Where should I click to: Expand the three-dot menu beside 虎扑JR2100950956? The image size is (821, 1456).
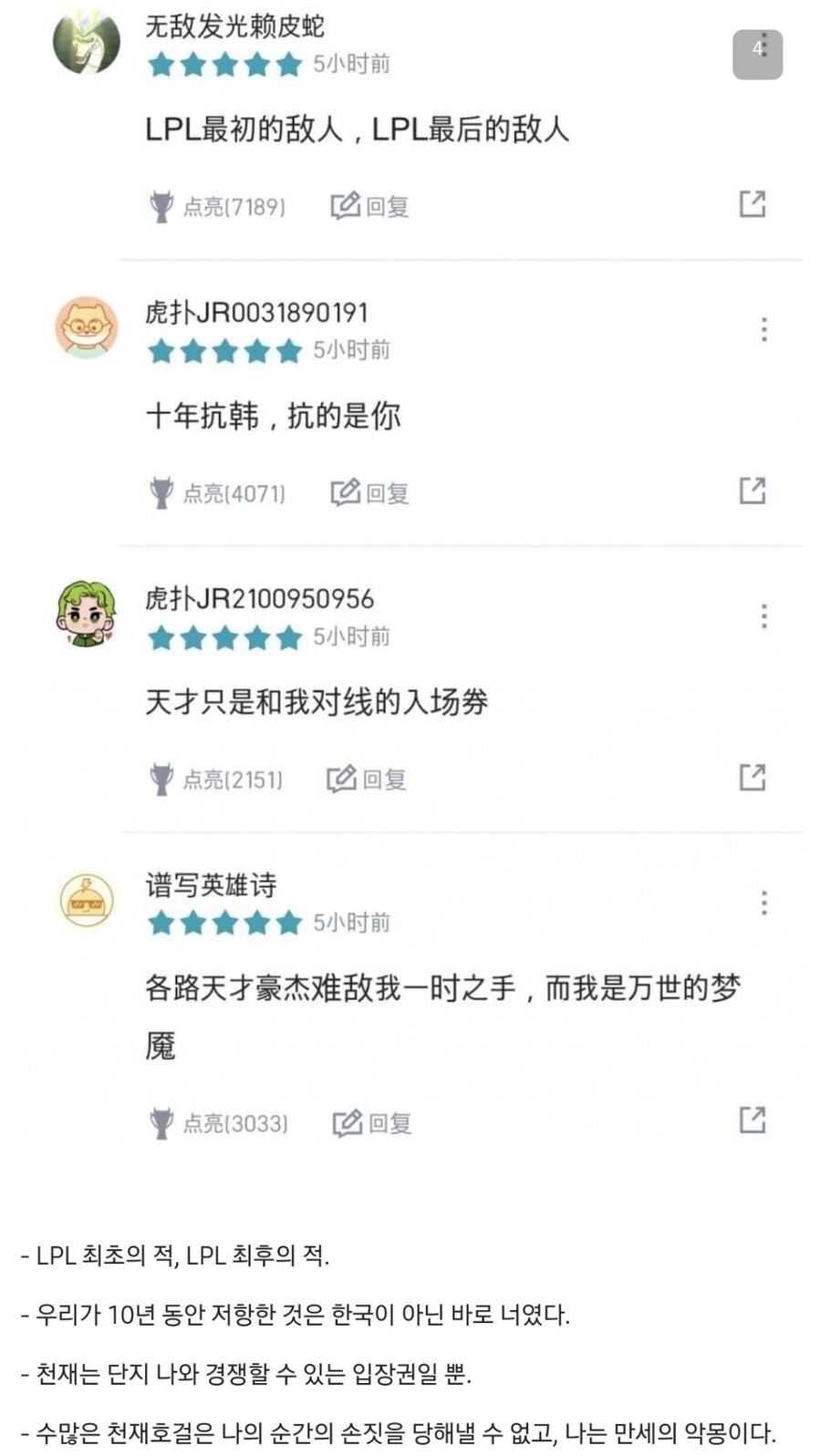764,616
